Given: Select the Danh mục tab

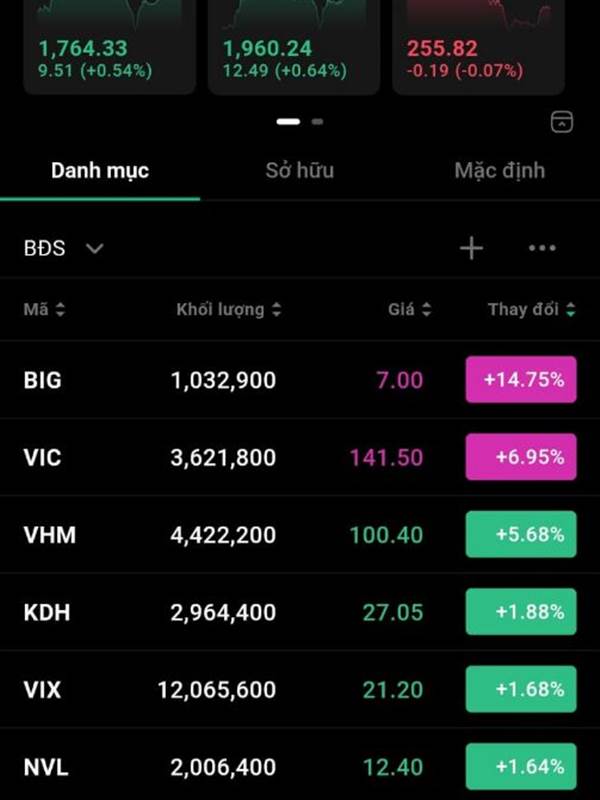Looking at the screenshot, I should [100, 170].
